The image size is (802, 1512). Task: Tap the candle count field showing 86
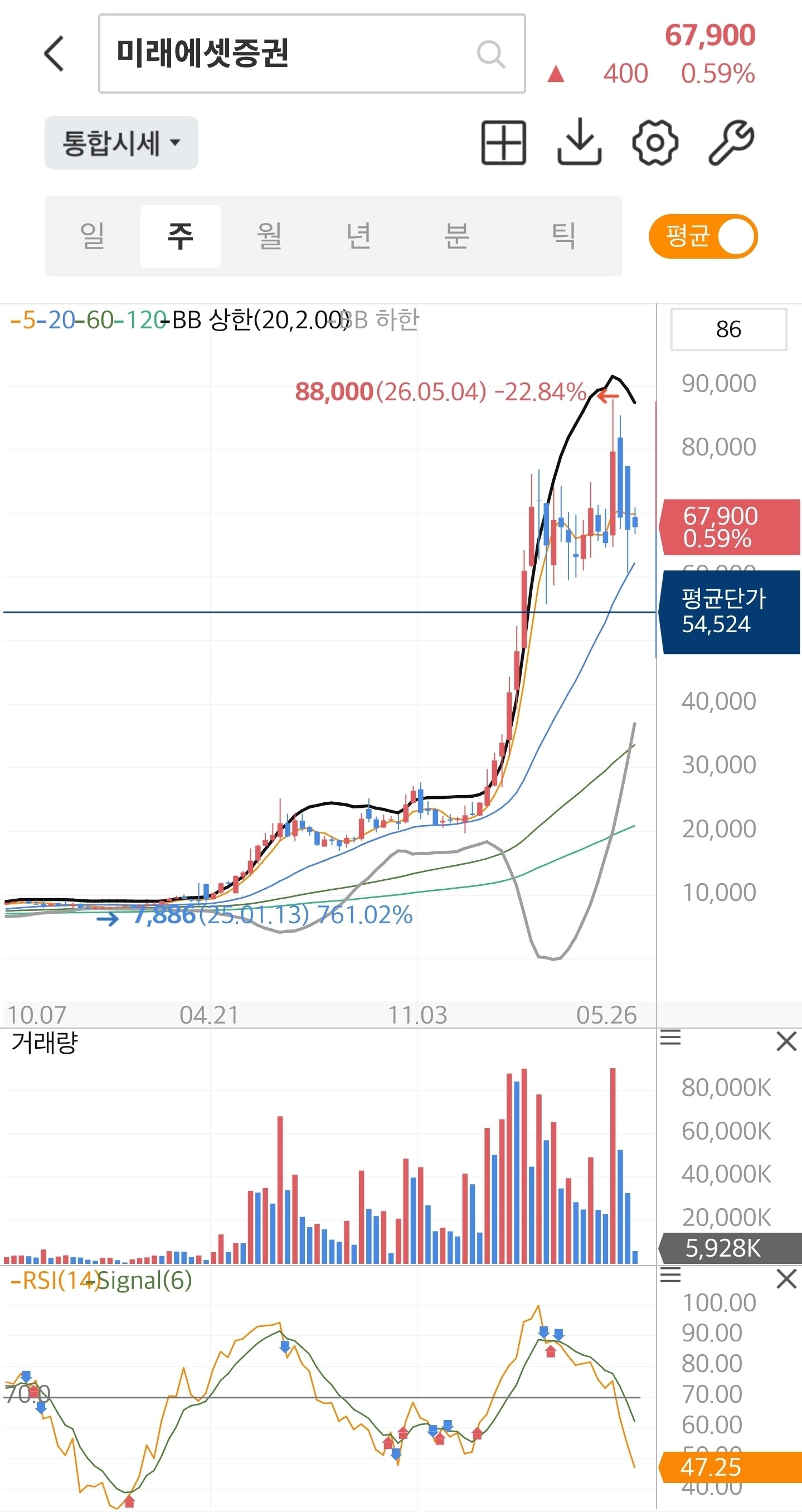728,329
